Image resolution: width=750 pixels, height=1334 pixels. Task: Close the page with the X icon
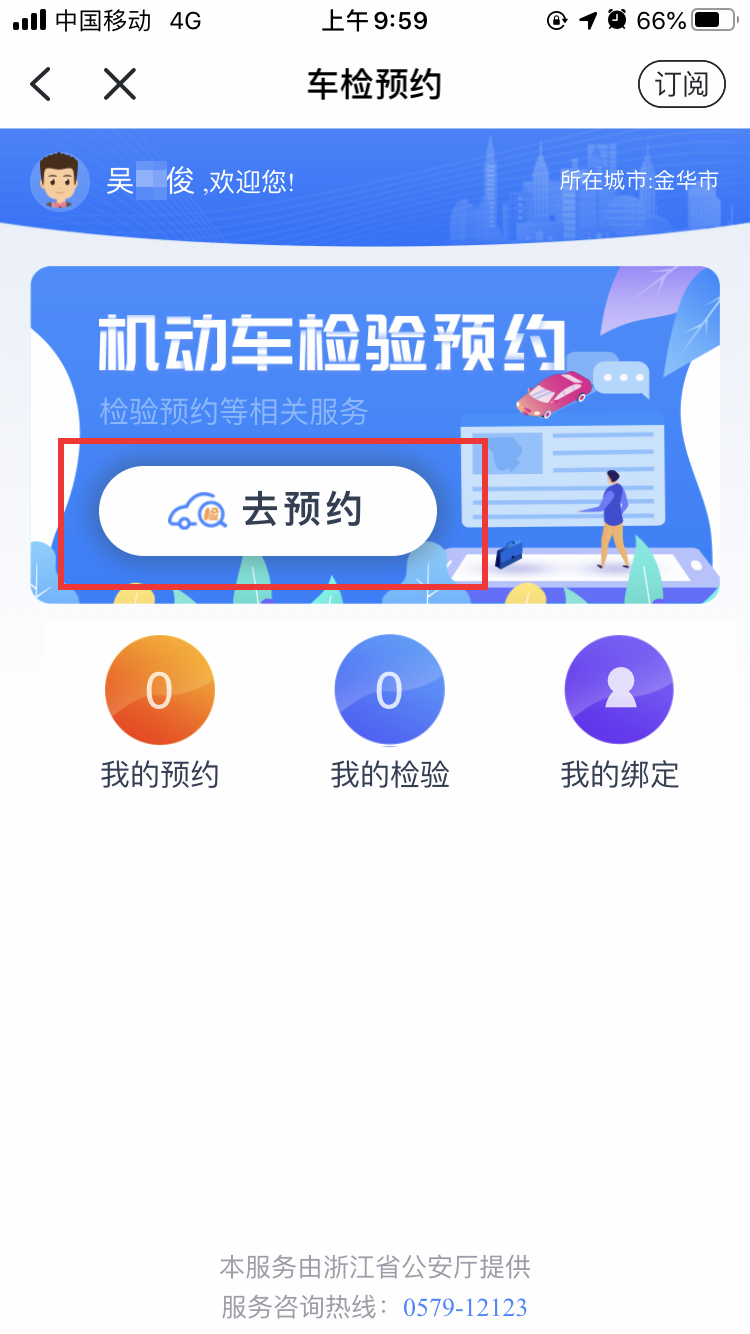[119, 85]
